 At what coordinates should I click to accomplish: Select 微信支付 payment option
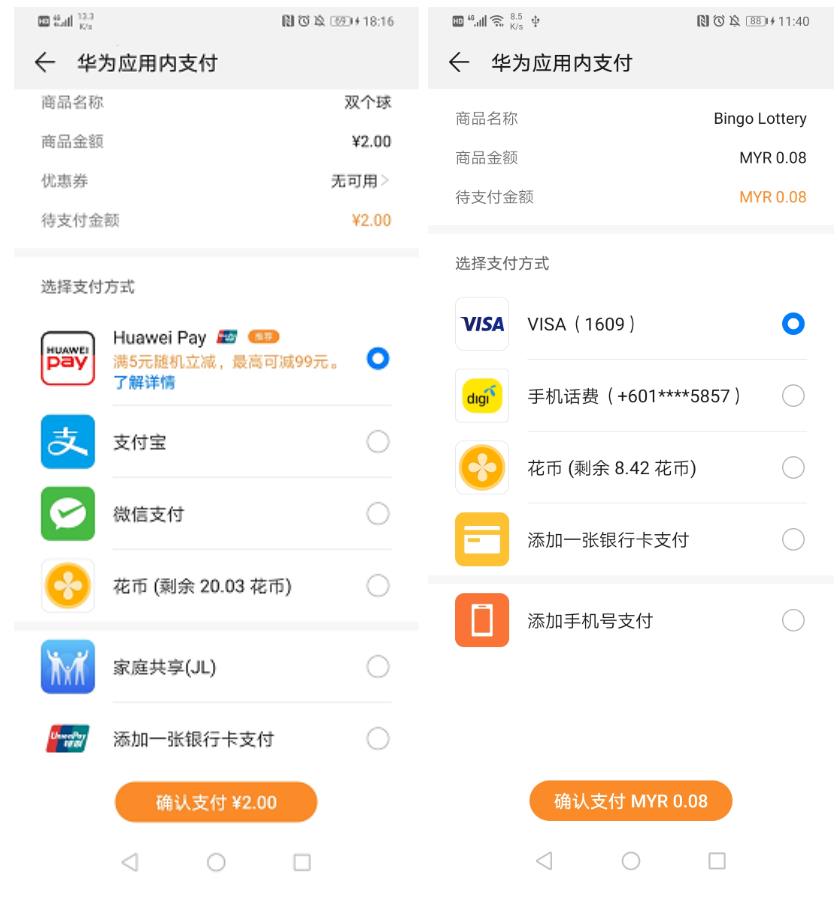click(377, 514)
